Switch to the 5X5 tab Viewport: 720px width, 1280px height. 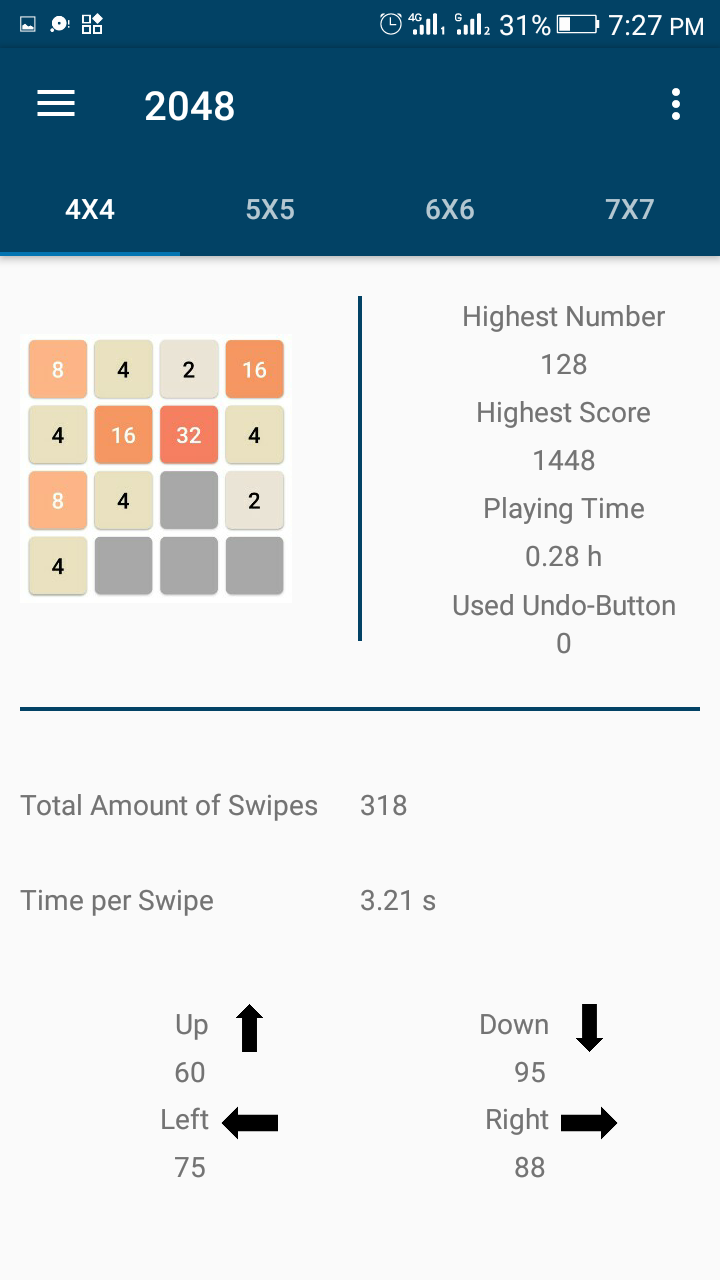click(x=270, y=210)
